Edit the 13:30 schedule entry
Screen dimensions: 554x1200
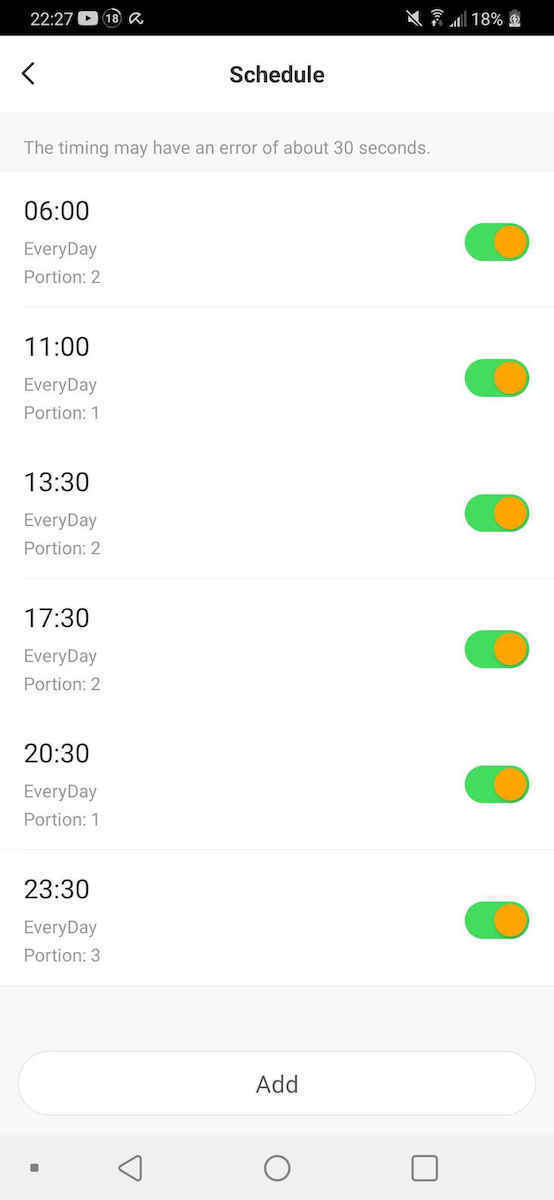coord(277,511)
